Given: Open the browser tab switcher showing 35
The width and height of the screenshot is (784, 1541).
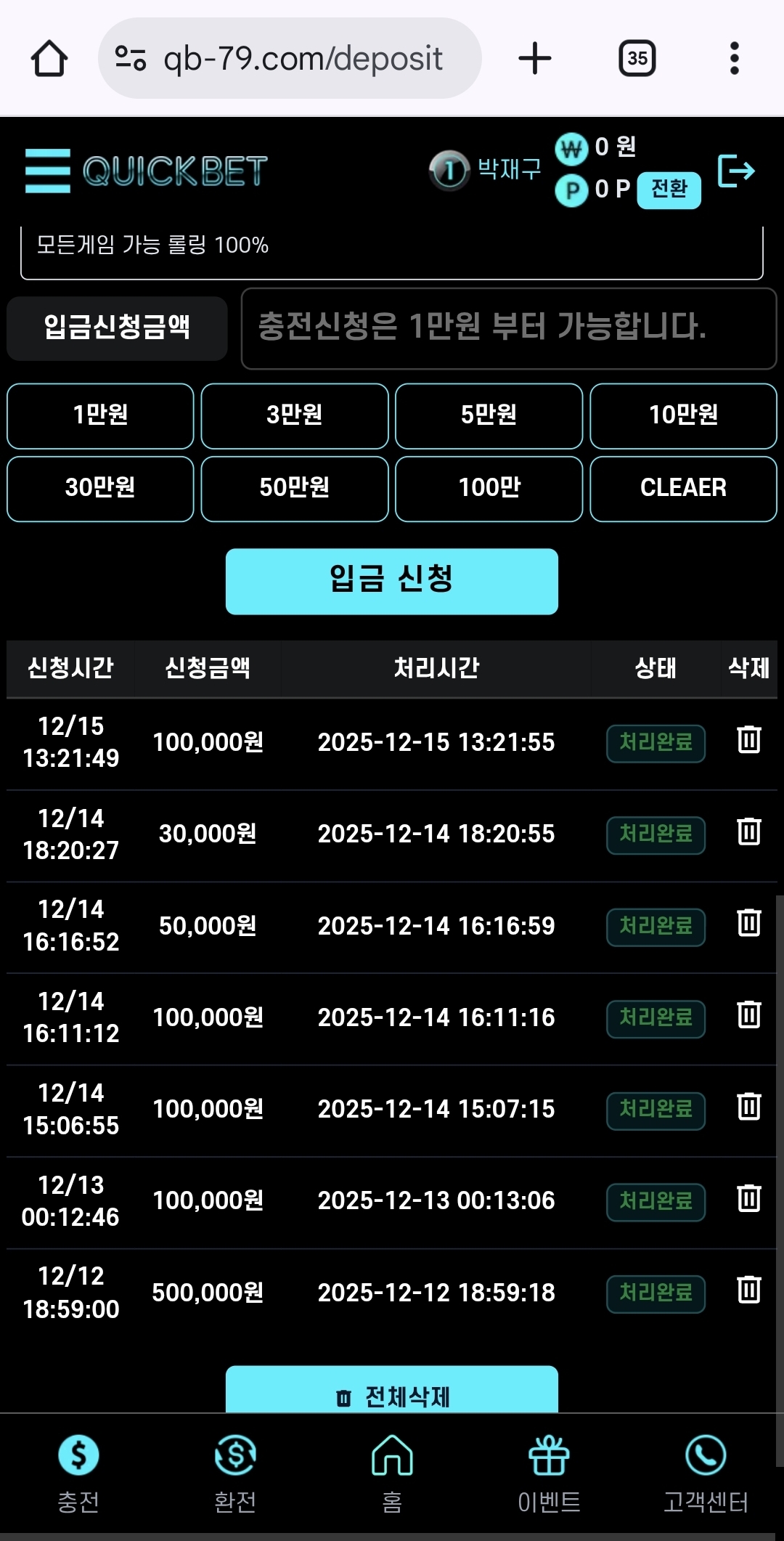Looking at the screenshot, I should 636,58.
